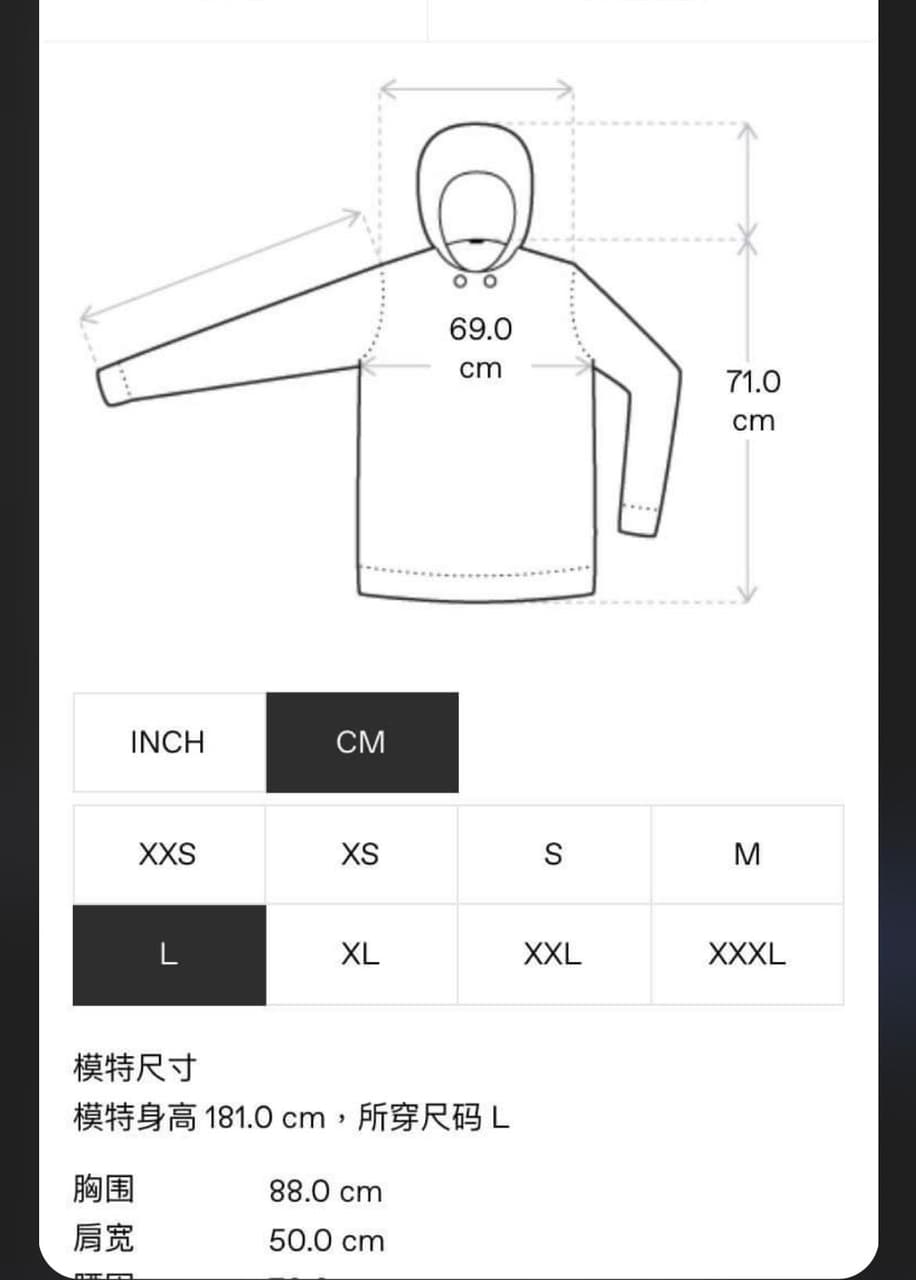
Task: Click the 71.0 cm body length label
Action: [x=755, y=400]
